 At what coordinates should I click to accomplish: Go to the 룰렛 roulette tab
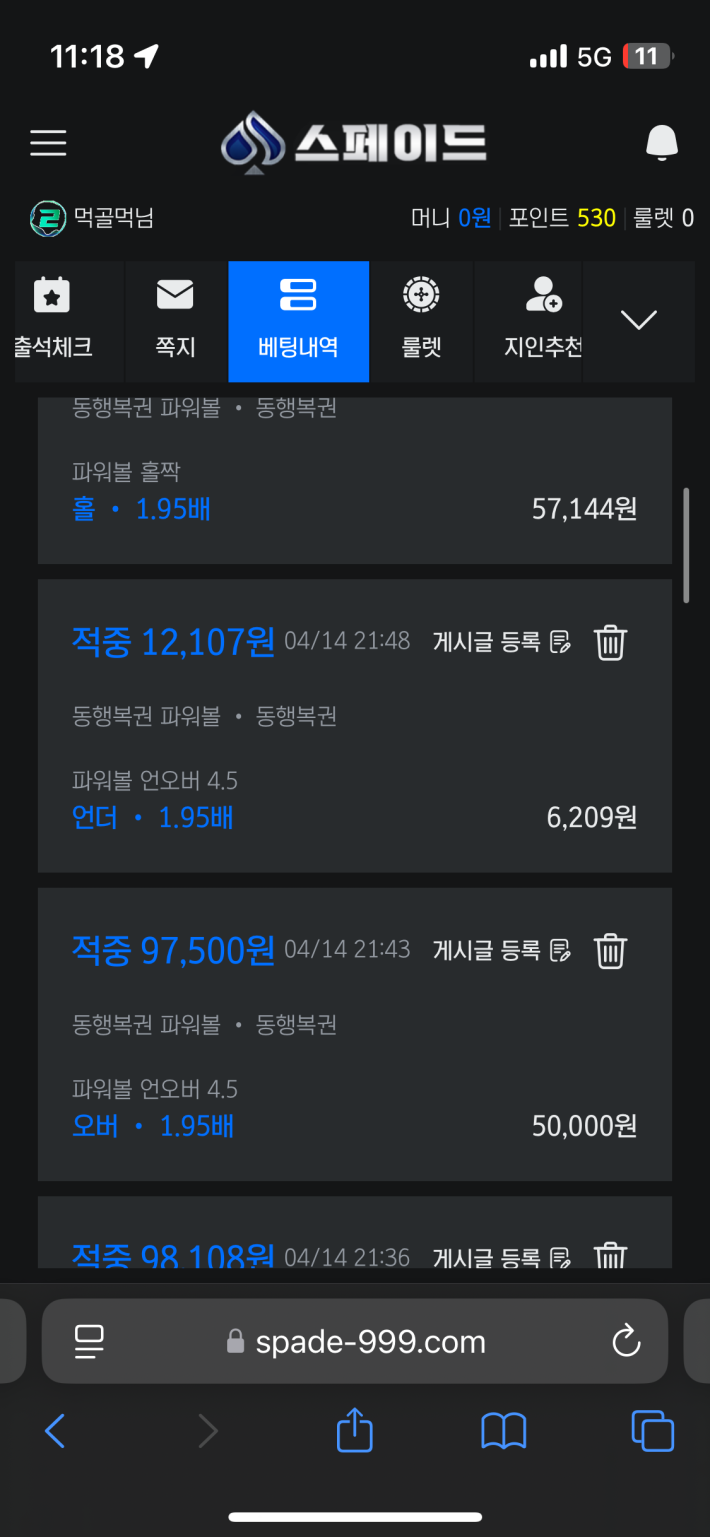421,321
